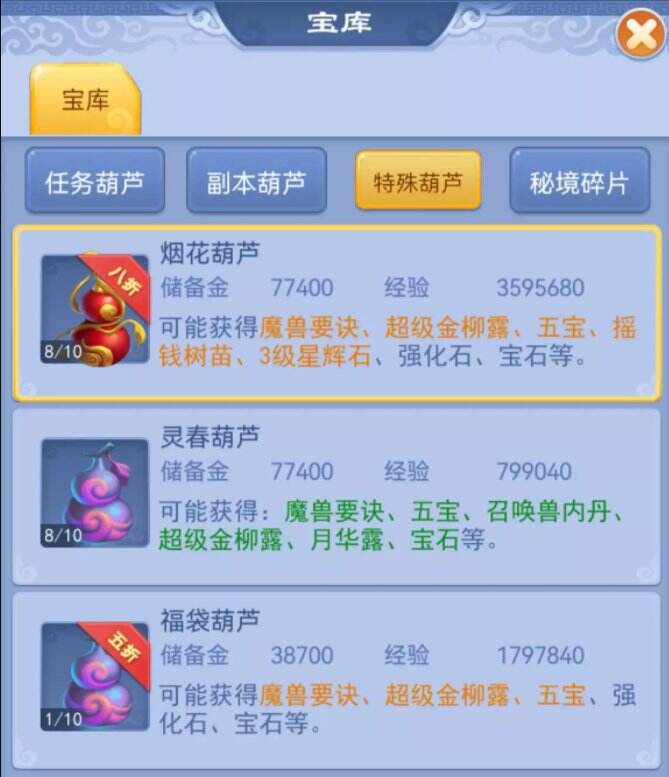Screen dimensions: 669x777
Task: Switch to 副本葫芦 category
Action: click(x=256, y=182)
